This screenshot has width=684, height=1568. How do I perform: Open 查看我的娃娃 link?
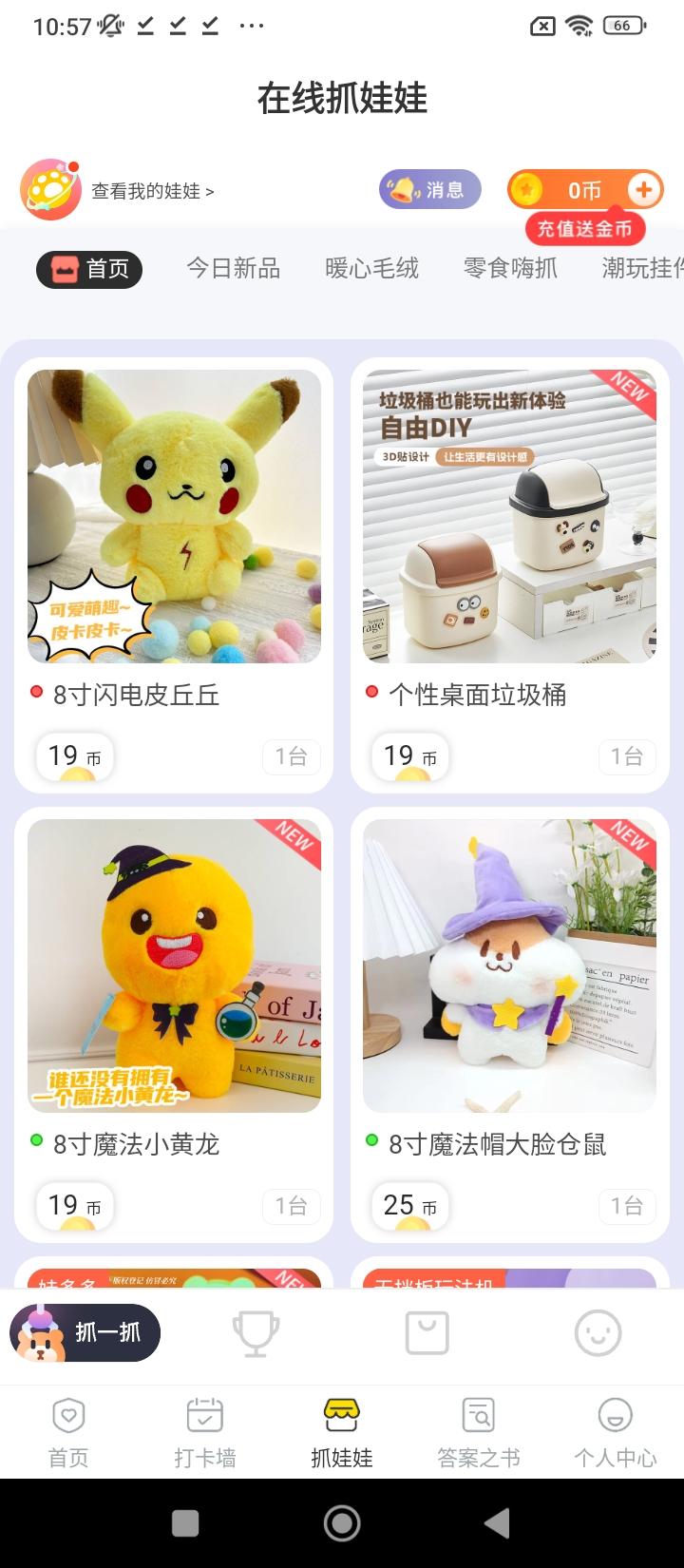click(152, 189)
